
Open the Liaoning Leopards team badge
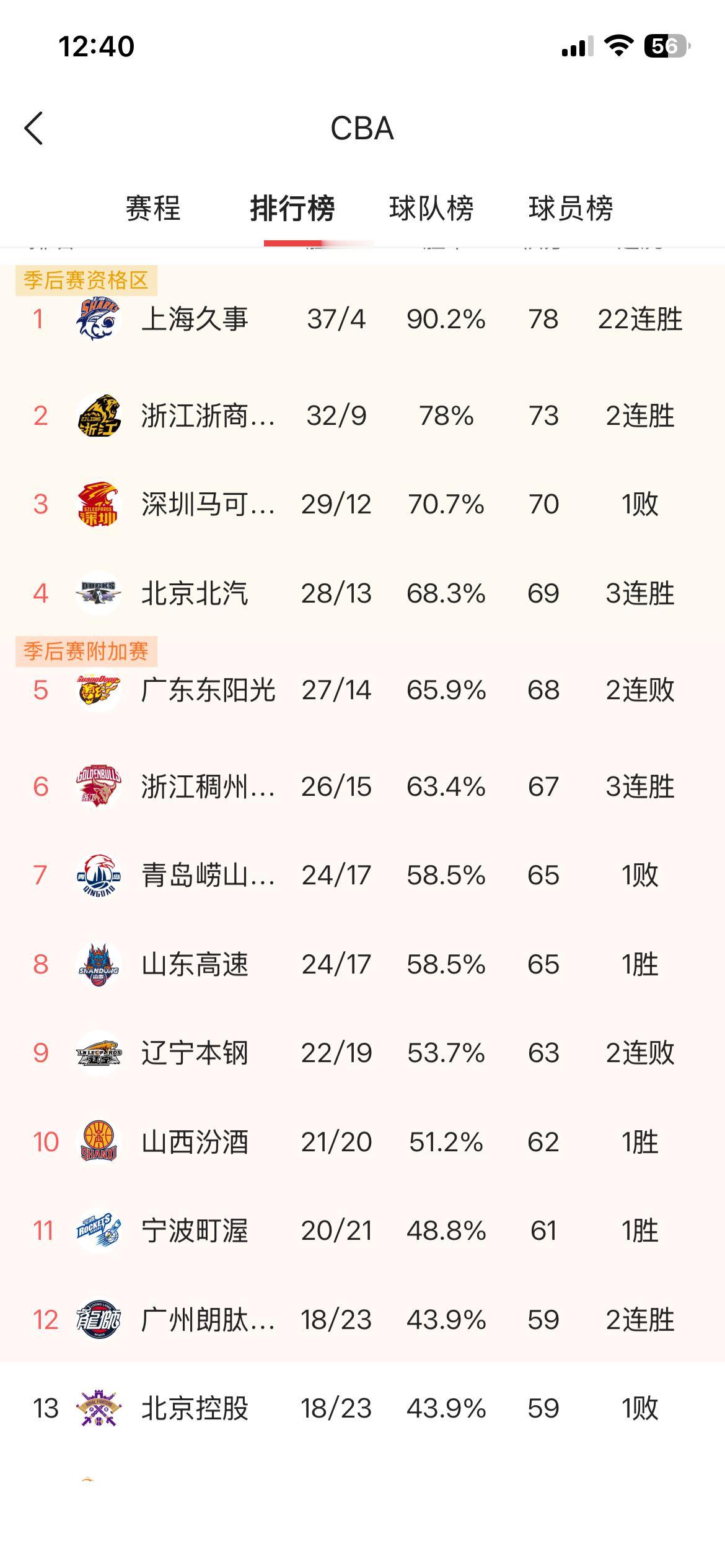[x=96, y=1053]
